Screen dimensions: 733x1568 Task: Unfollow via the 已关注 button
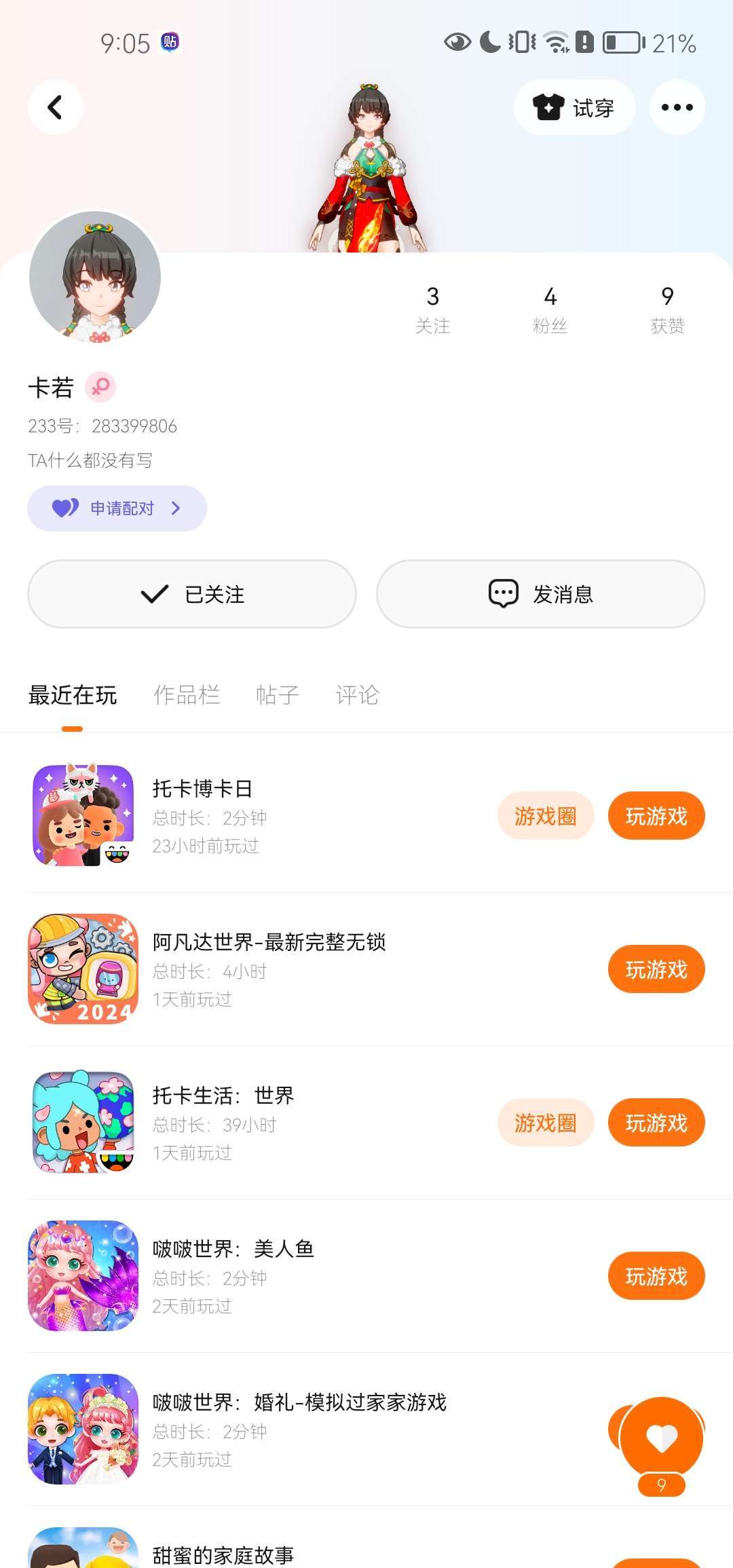[x=192, y=594]
